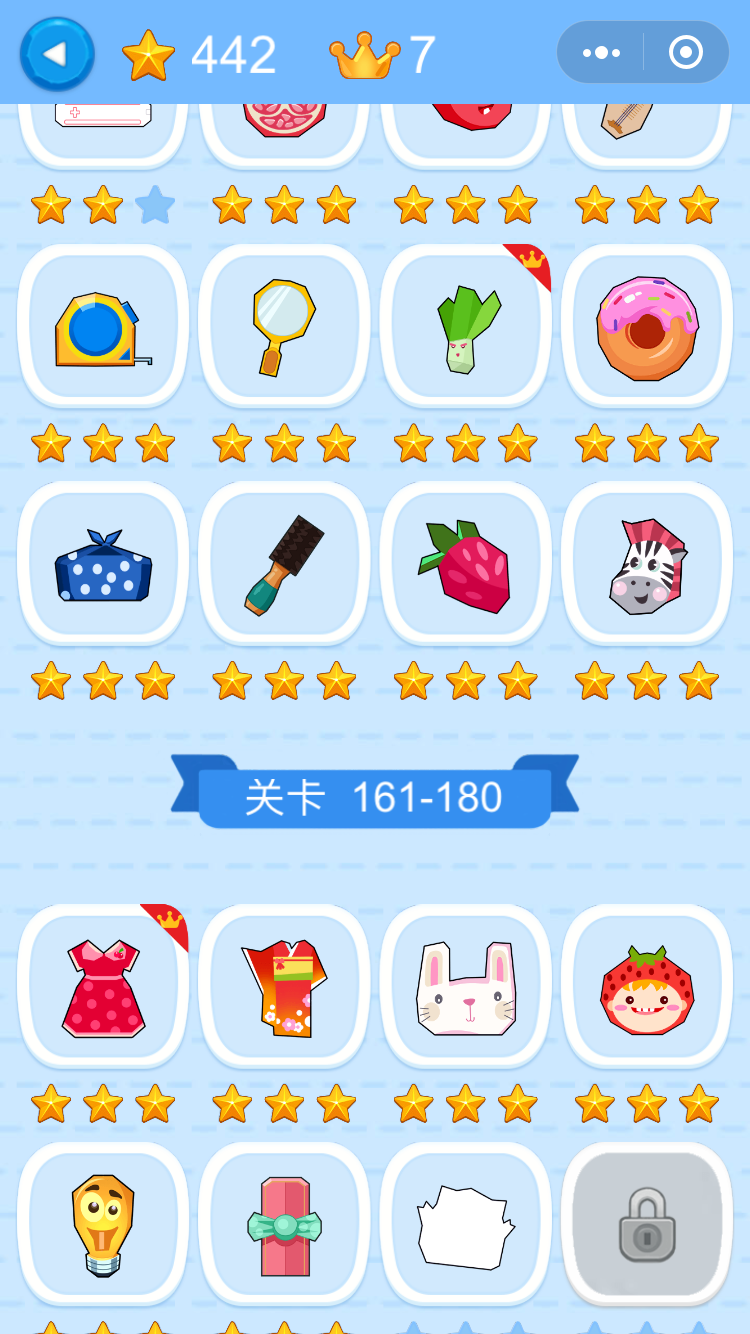
Task: Select the green leek level
Action: pos(465,327)
